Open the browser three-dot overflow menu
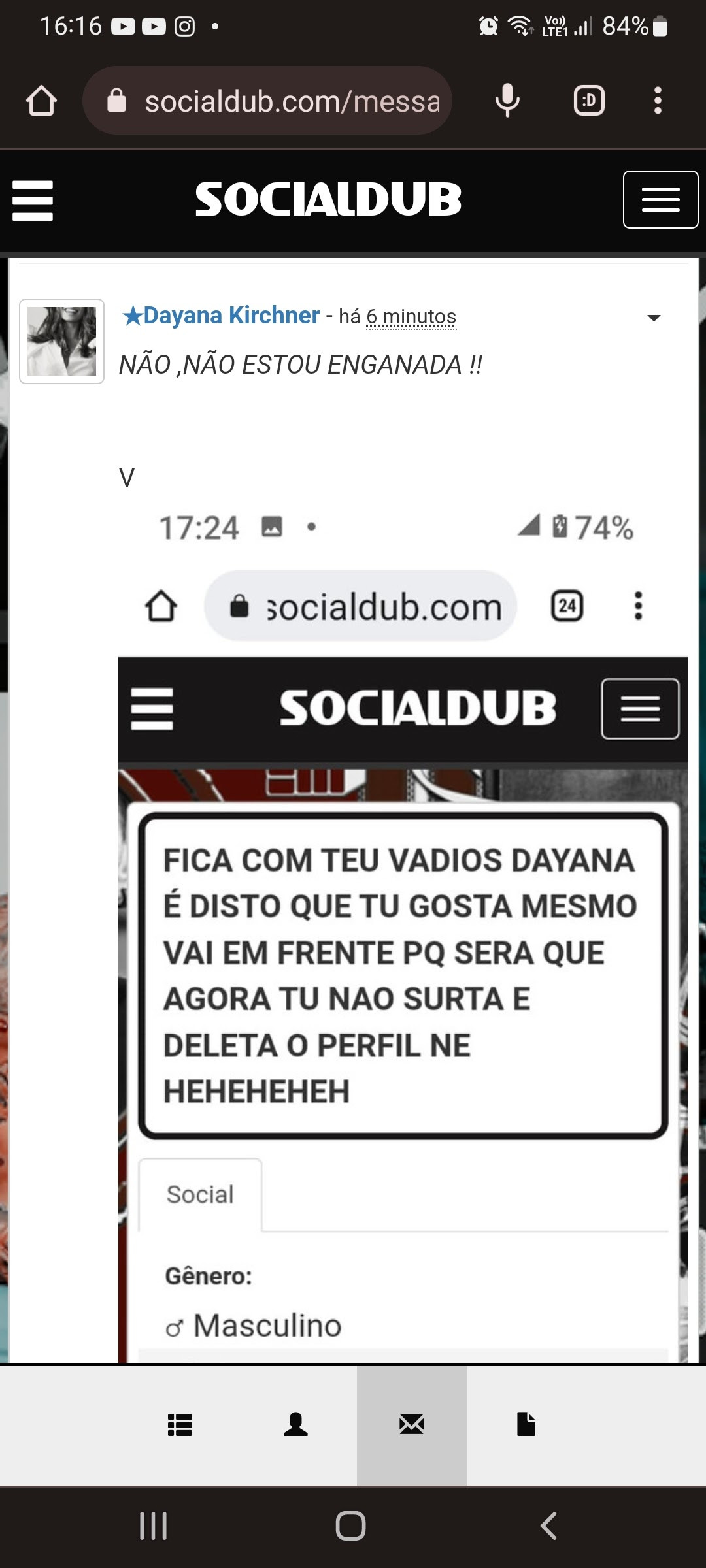706x1568 pixels. [658, 101]
